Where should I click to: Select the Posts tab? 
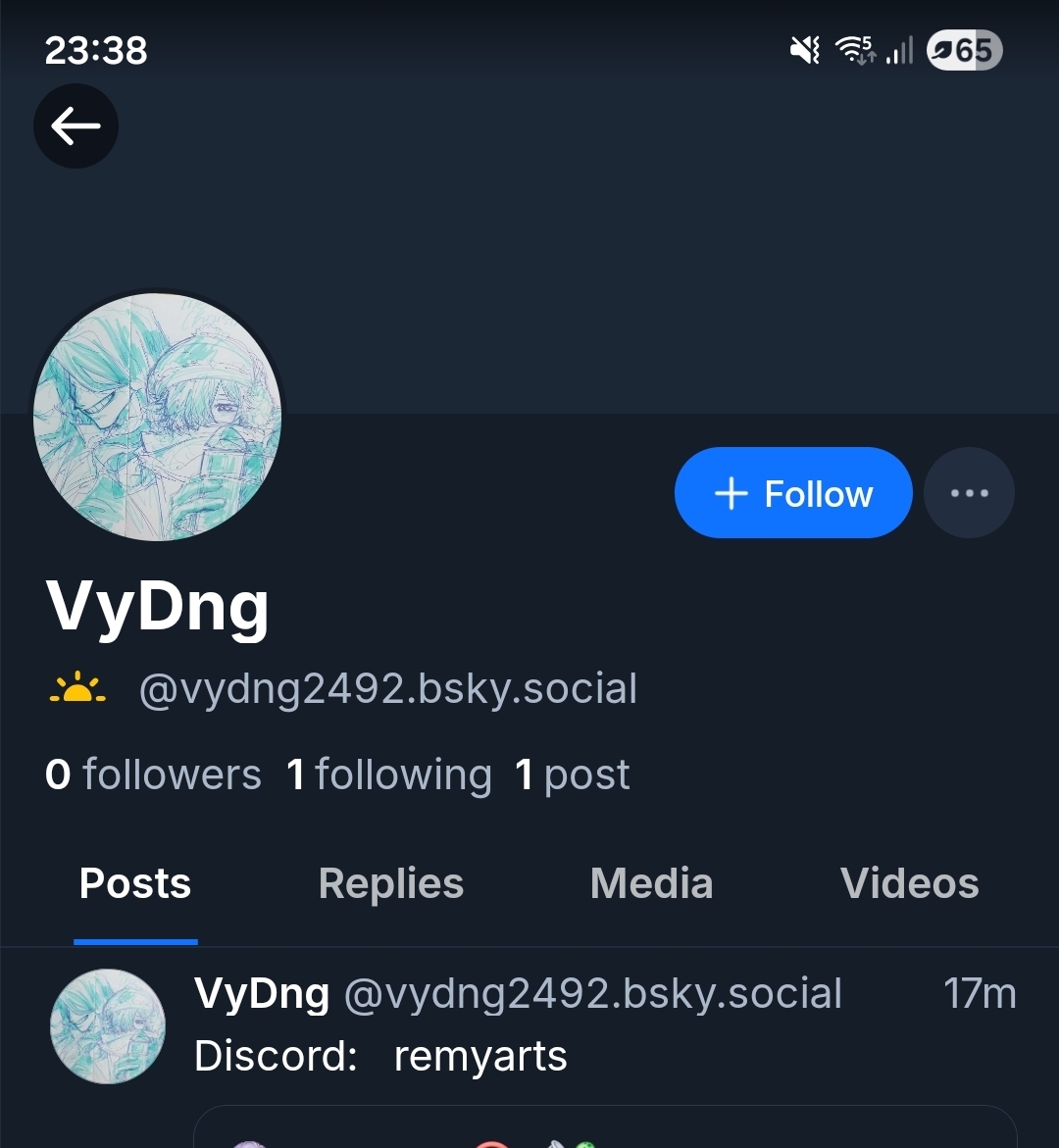click(135, 884)
